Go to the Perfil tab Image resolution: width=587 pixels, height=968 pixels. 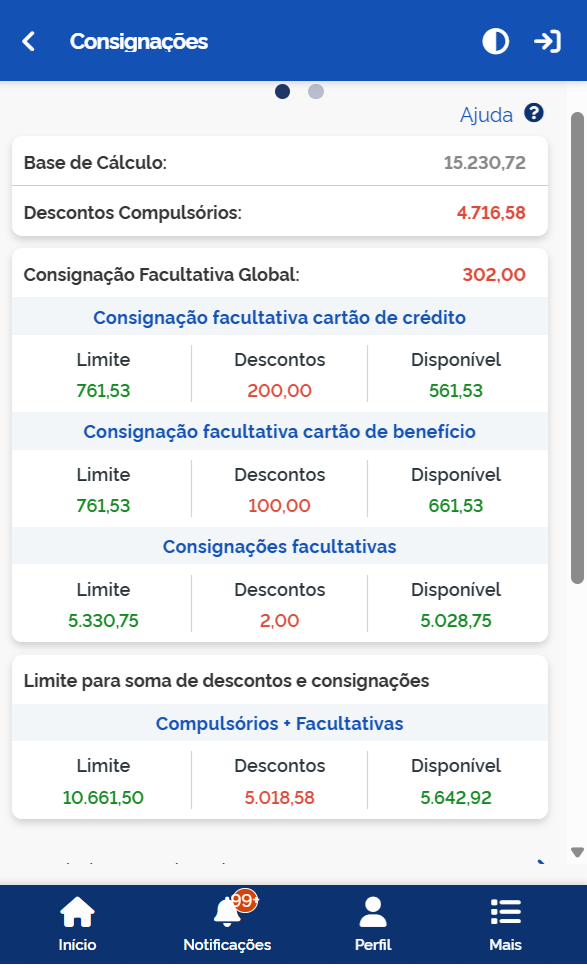pyautogui.click(x=373, y=924)
